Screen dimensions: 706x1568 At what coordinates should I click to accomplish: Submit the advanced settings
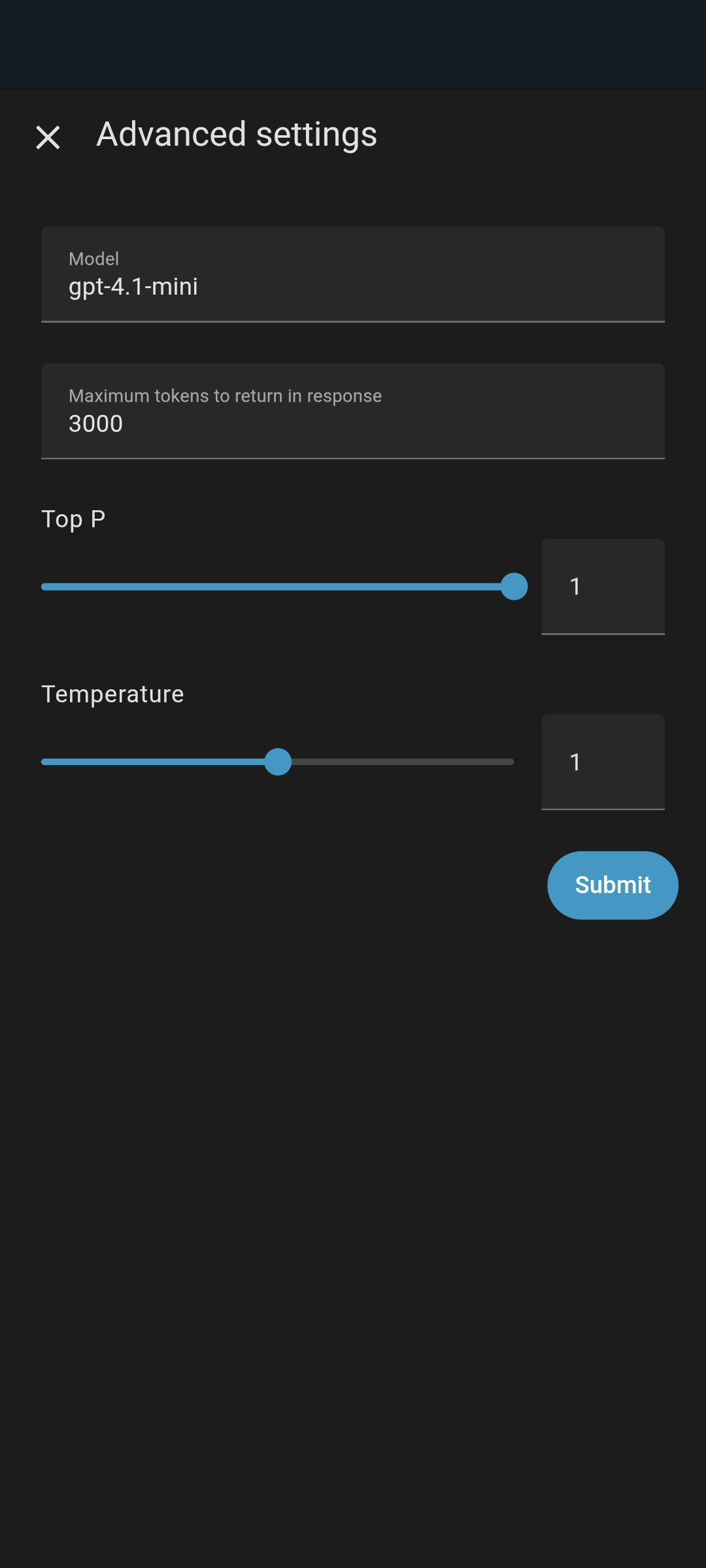point(613,885)
